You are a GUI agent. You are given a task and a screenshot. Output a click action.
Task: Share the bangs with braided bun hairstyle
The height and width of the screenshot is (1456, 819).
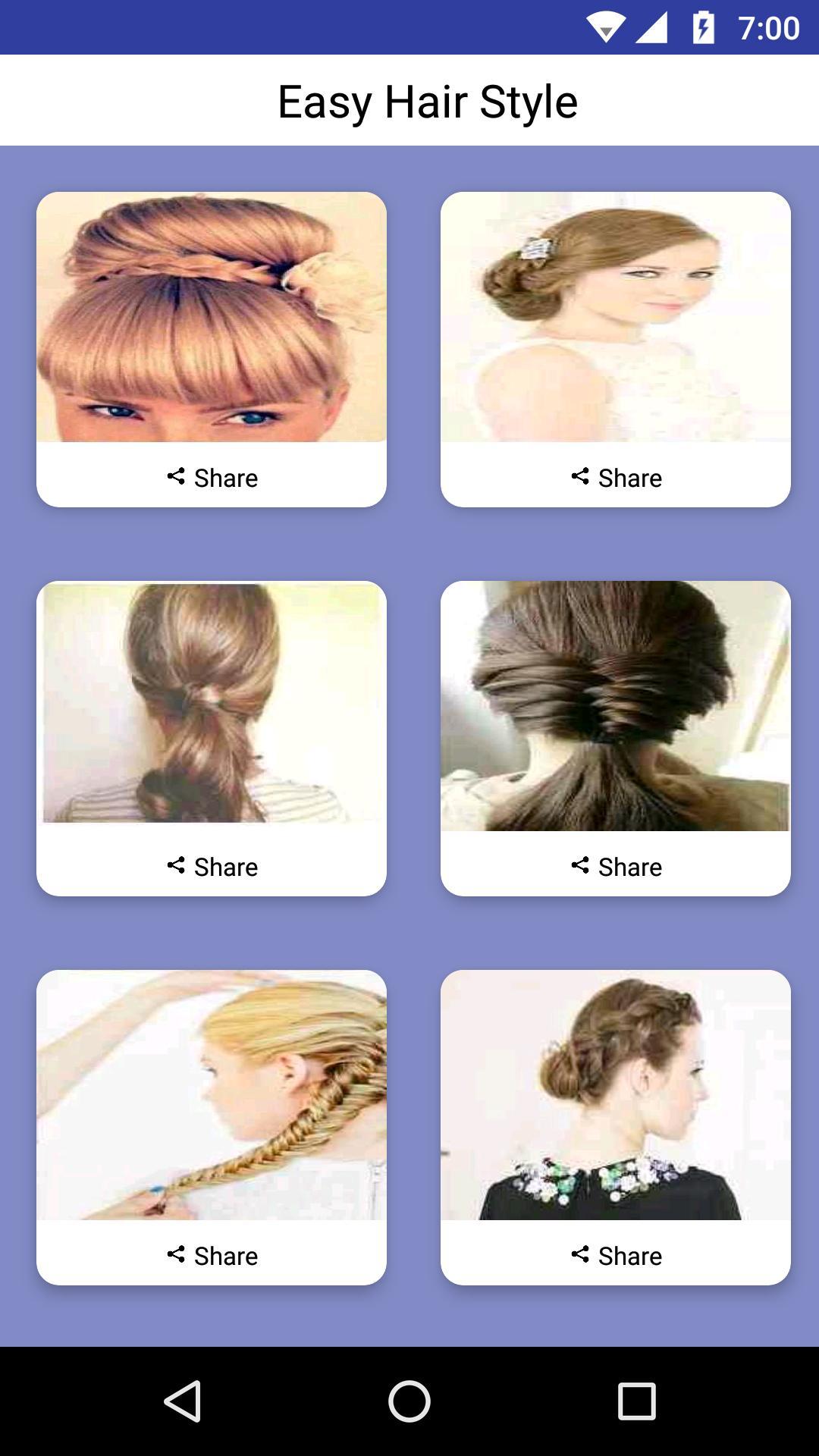pos(212,478)
